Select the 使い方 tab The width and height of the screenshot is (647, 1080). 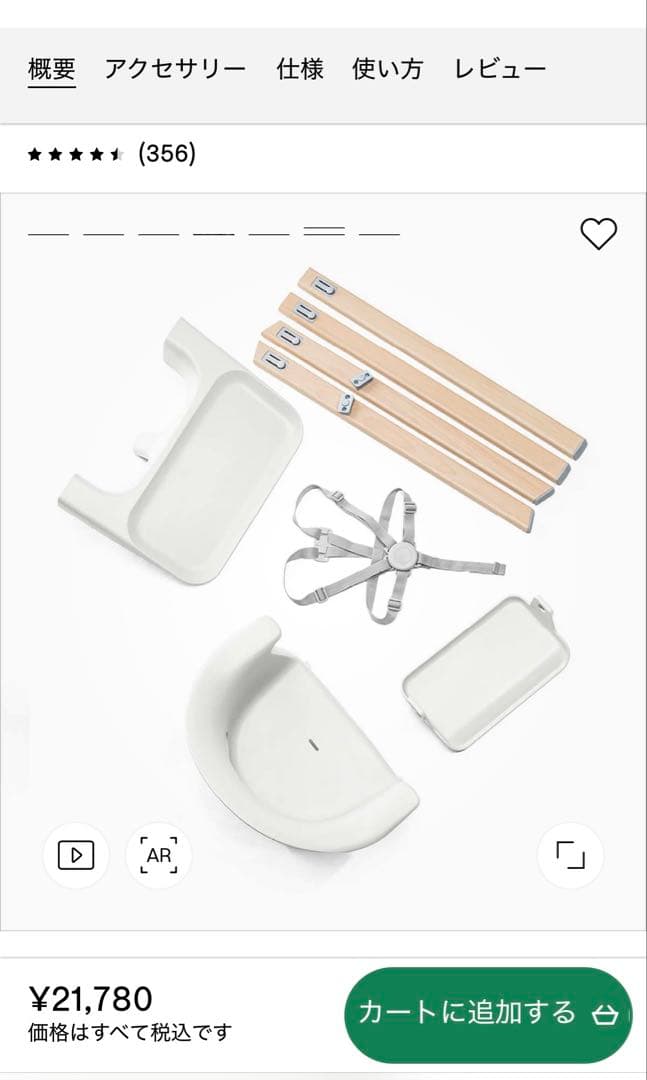click(x=387, y=70)
